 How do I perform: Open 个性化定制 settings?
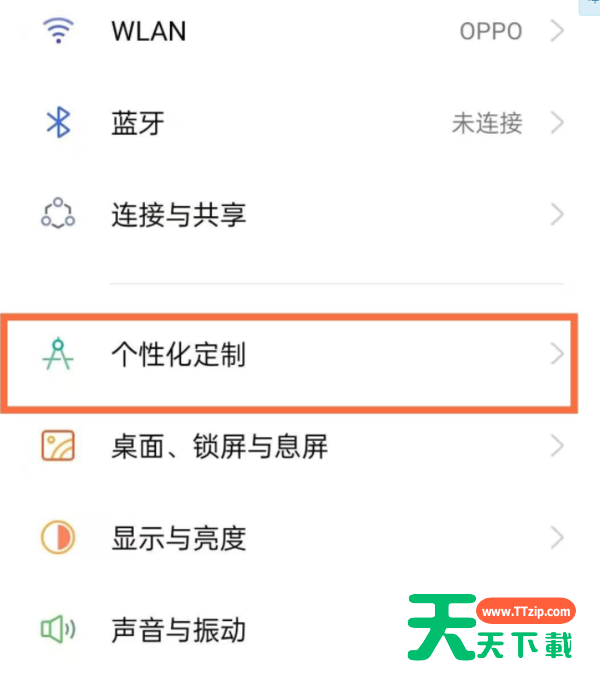290,355
